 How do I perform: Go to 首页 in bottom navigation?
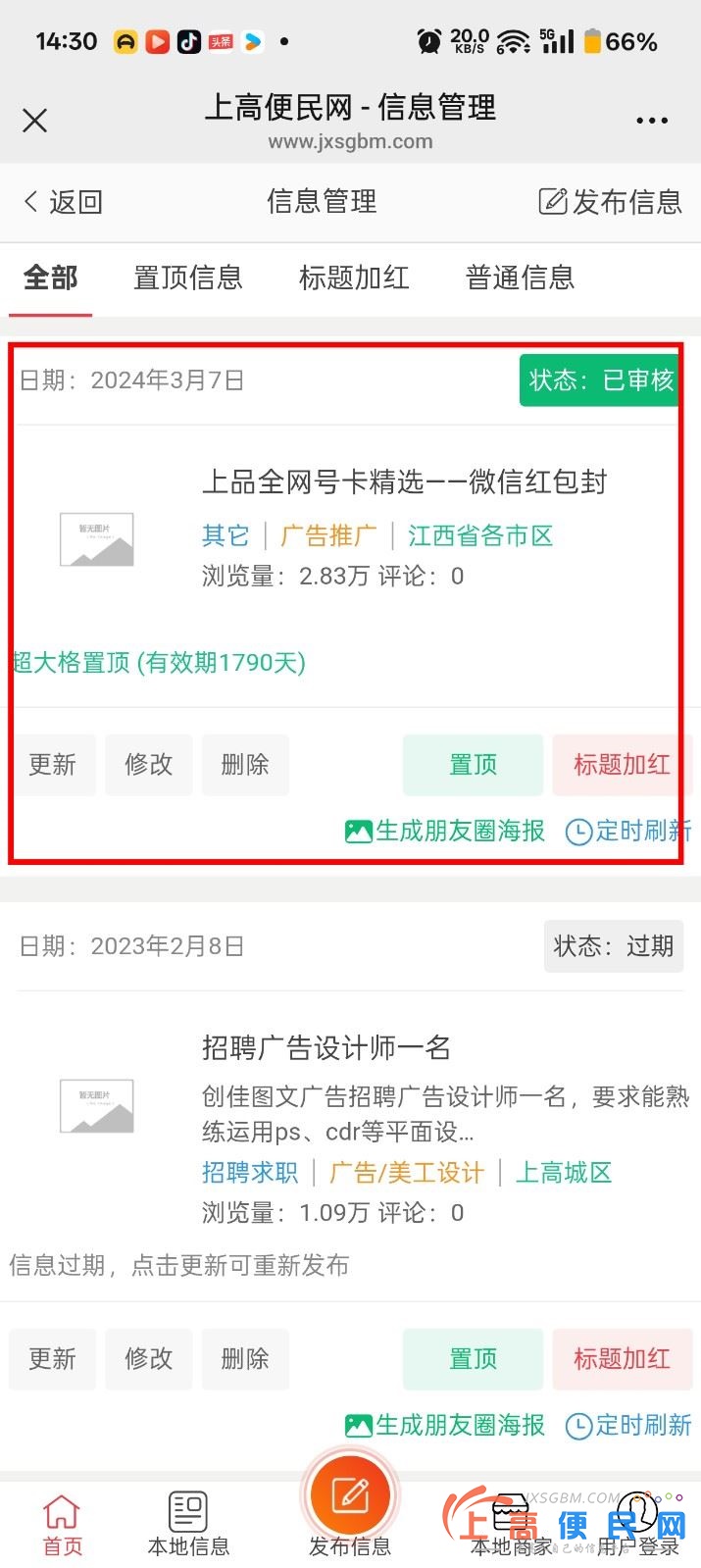pyautogui.click(x=62, y=1524)
